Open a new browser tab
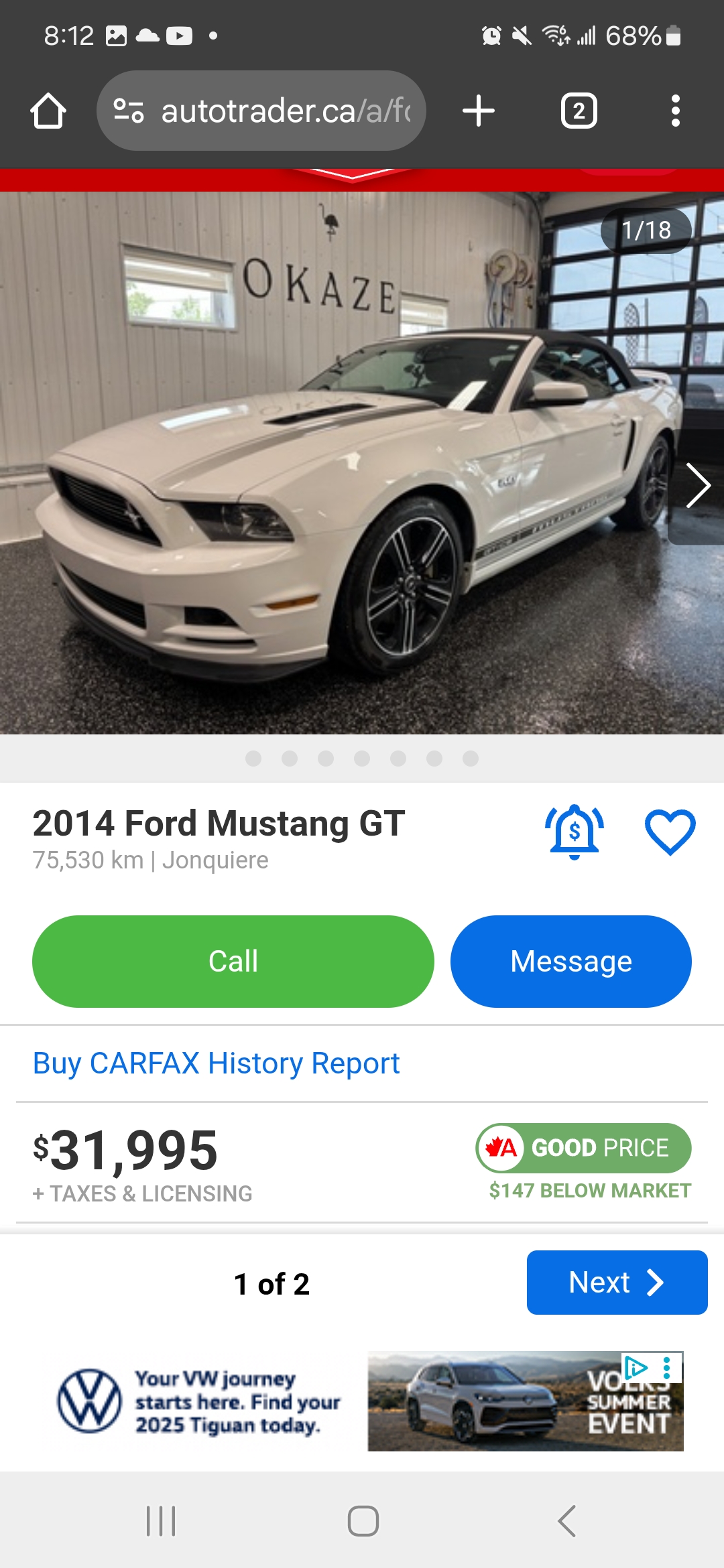The width and height of the screenshot is (724, 1568). point(479,111)
